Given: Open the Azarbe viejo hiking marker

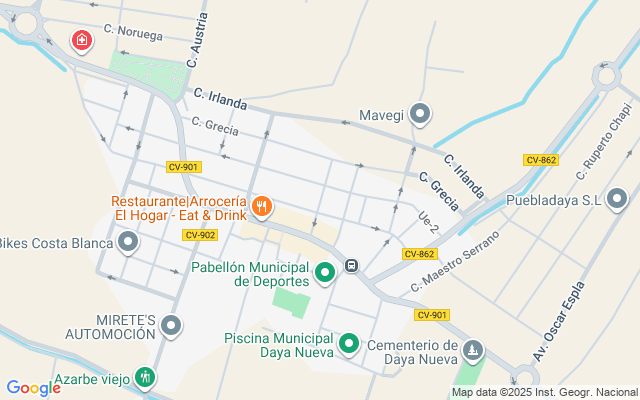Looking at the screenshot, I should (145, 377).
